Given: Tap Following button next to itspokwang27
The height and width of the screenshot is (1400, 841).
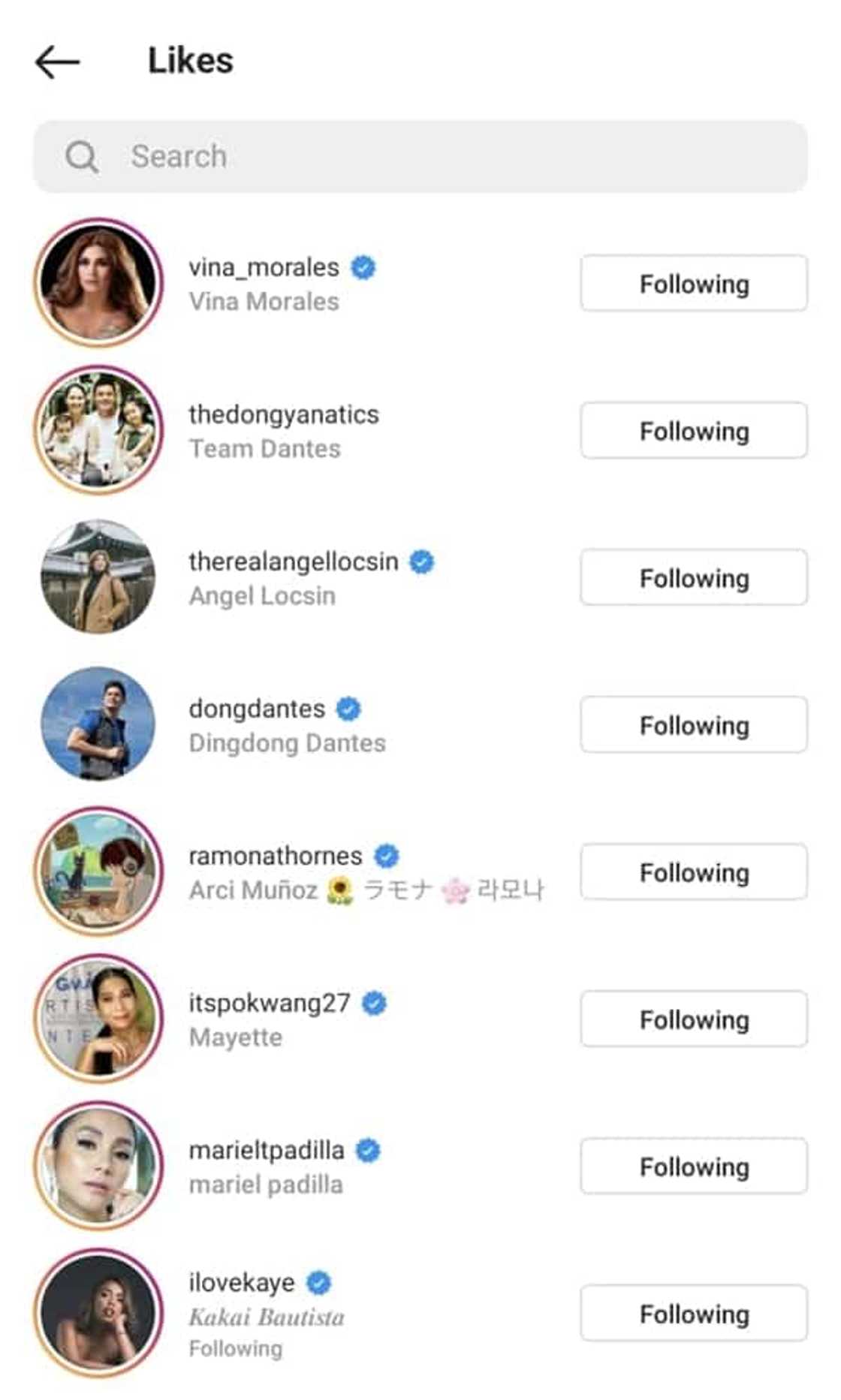Looking at the screenshot, I should pyautogui.click(x=693, y=1019).
